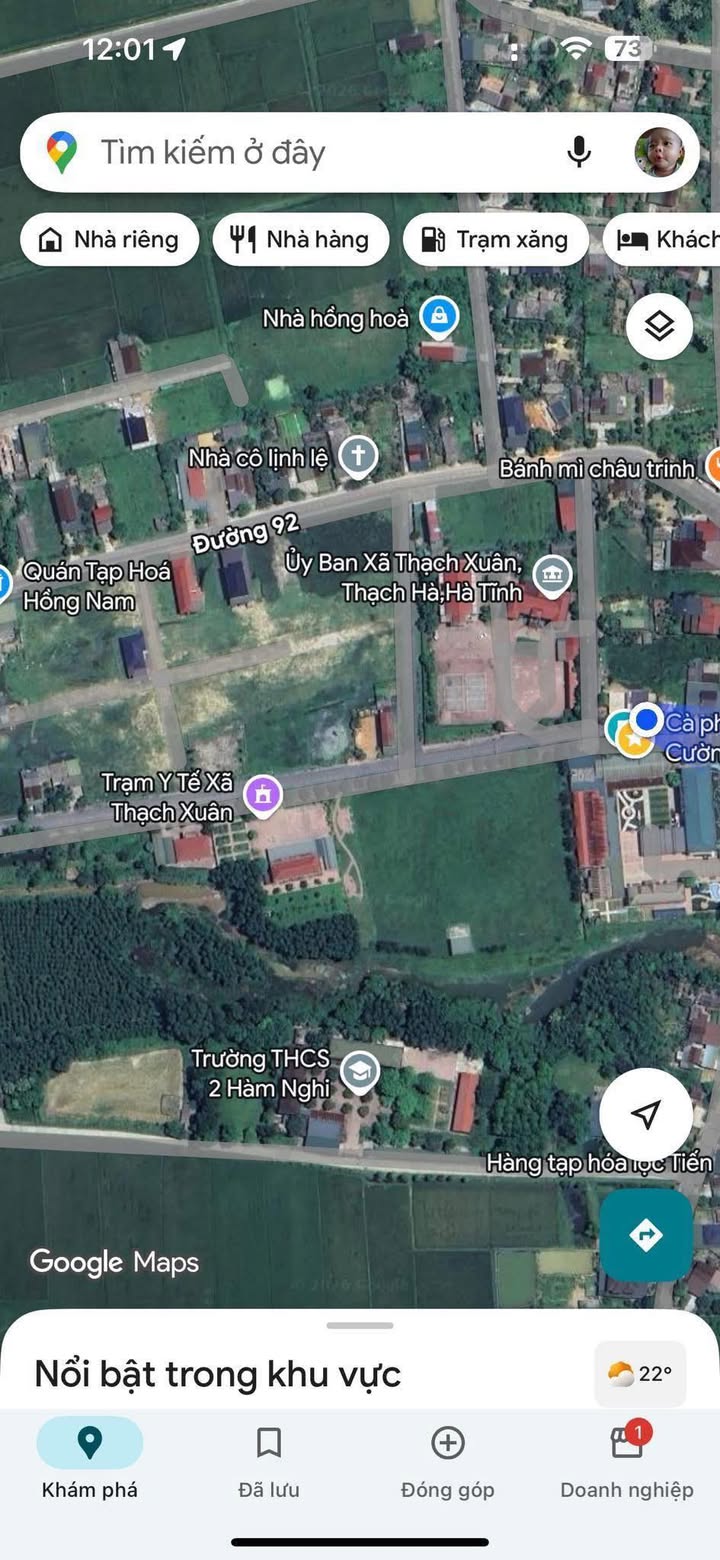Open the "Nhà hồng hoà" place marker
Image resolution: width=720 pixels, height=1560 pixels.
pyautogui.click(x=438, y=317)
